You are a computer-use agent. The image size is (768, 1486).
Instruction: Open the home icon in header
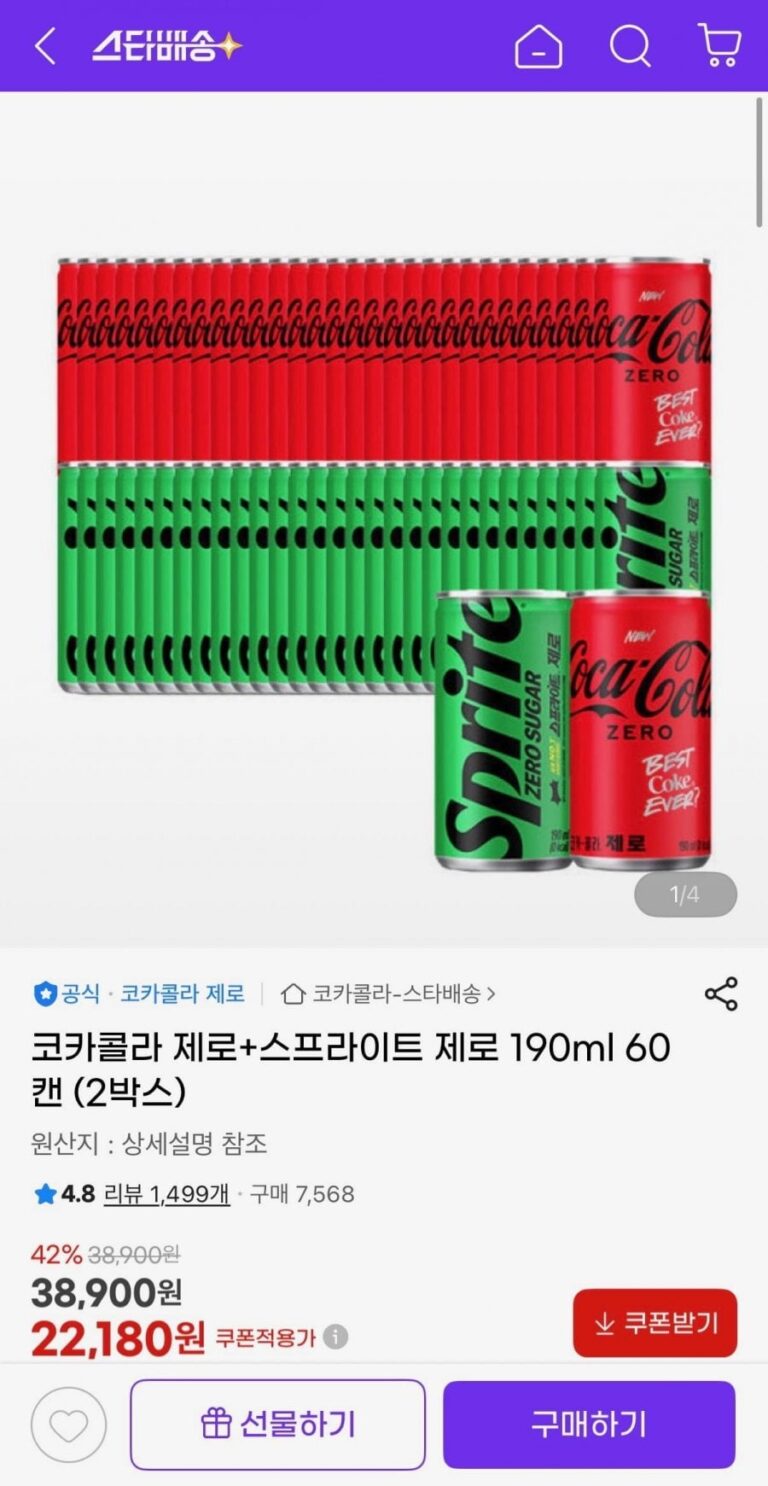click(x=538, y=46)
